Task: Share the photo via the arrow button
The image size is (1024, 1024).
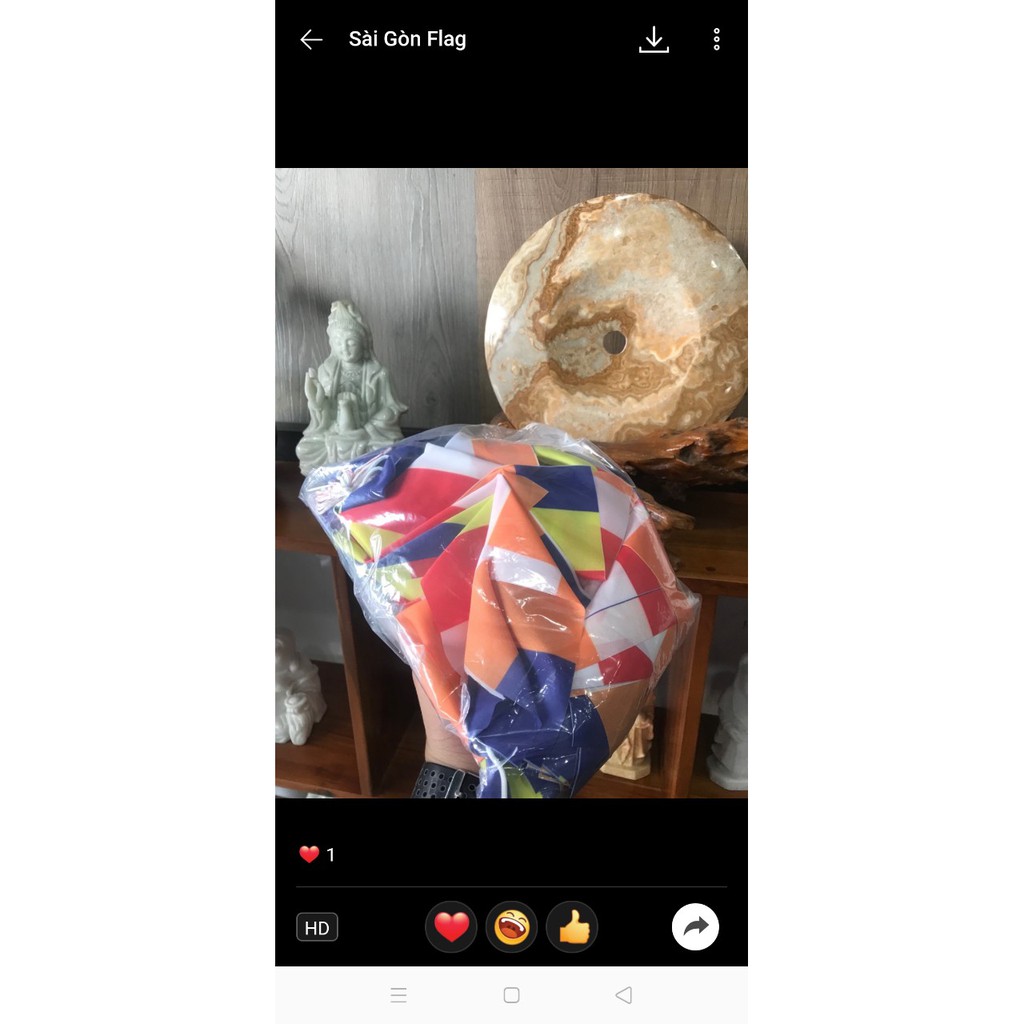Action: [x=695, y=927]
